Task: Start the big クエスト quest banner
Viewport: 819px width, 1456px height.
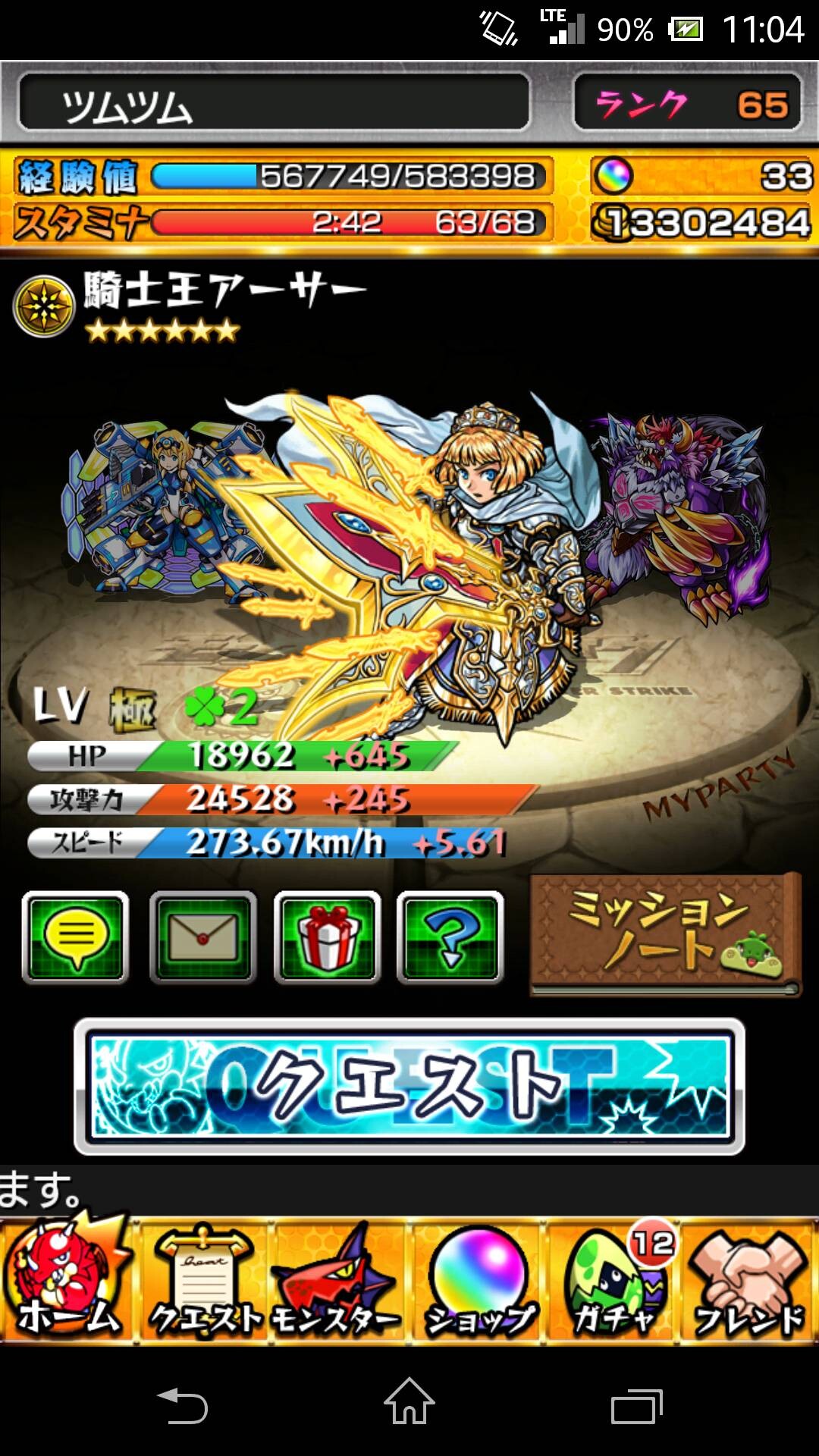Action: coord(409,1086)
